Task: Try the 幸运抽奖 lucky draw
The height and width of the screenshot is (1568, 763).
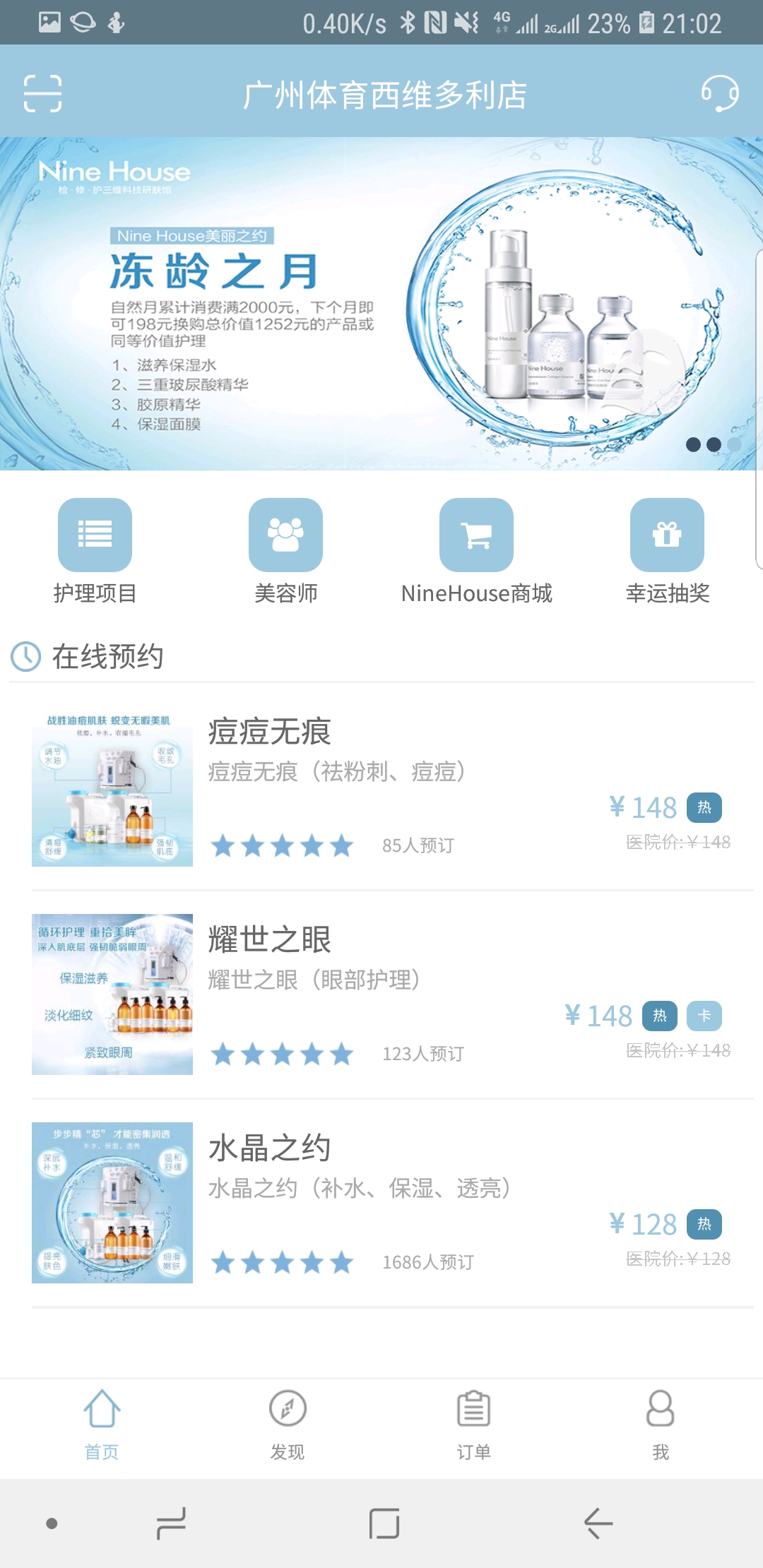Action: point(668,551)
